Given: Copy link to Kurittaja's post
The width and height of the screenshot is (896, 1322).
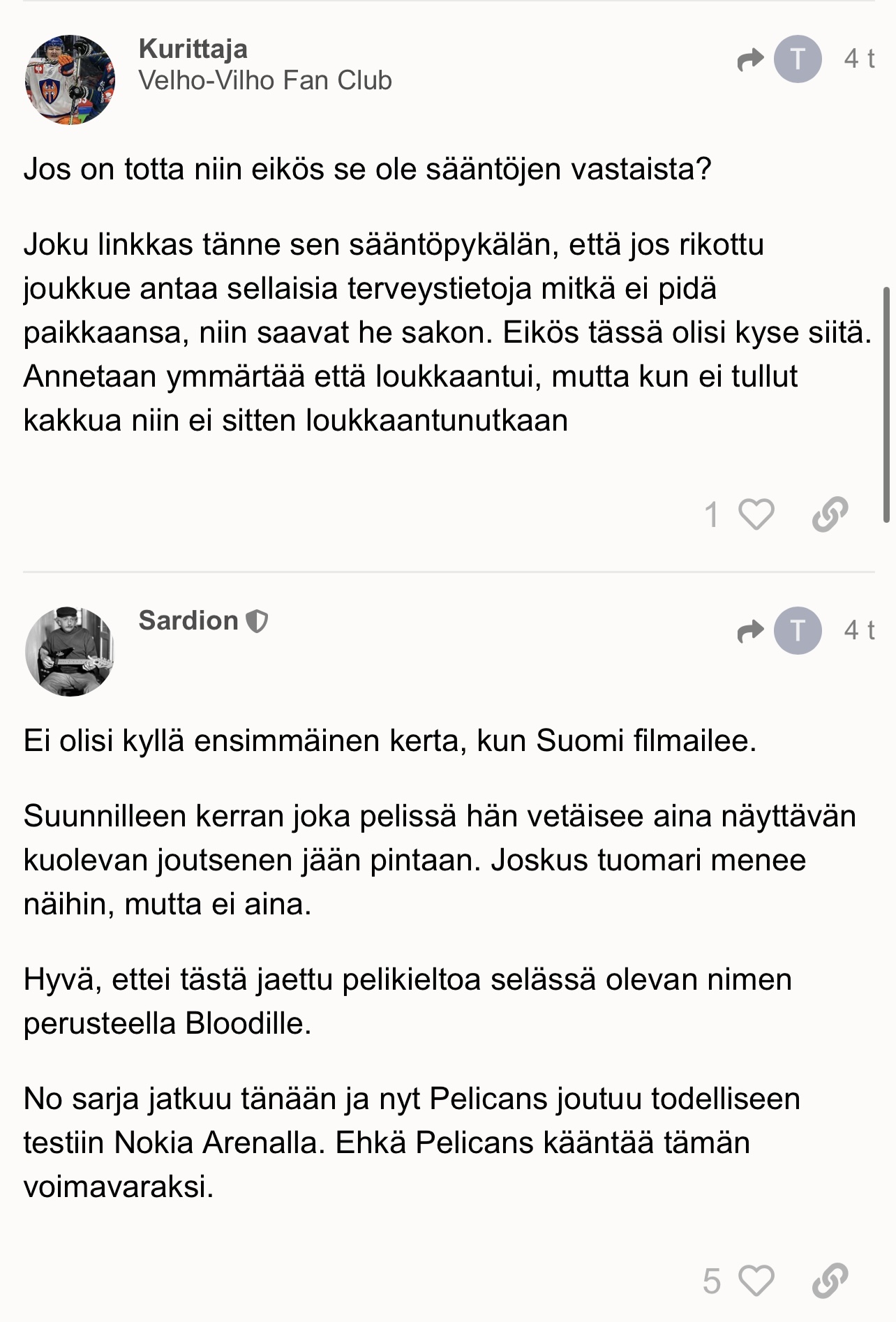Looking at the screenshot, I should (830, 515).
